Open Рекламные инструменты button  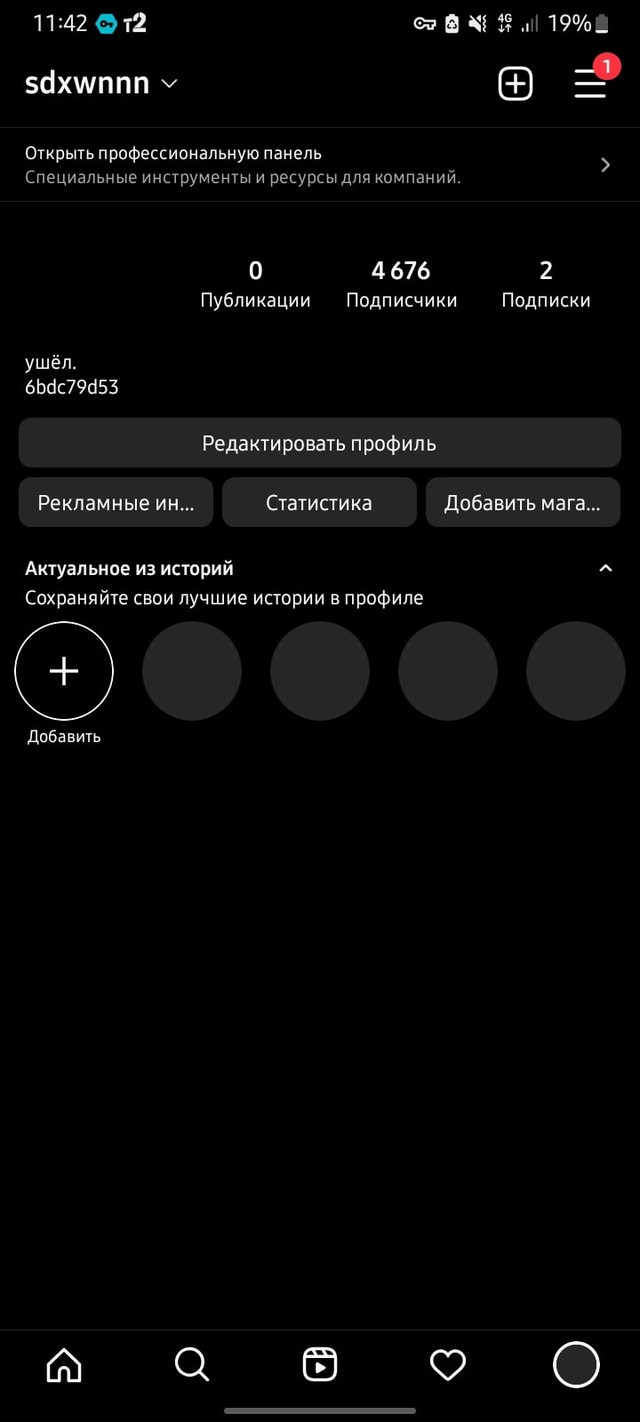click(116, 502)
